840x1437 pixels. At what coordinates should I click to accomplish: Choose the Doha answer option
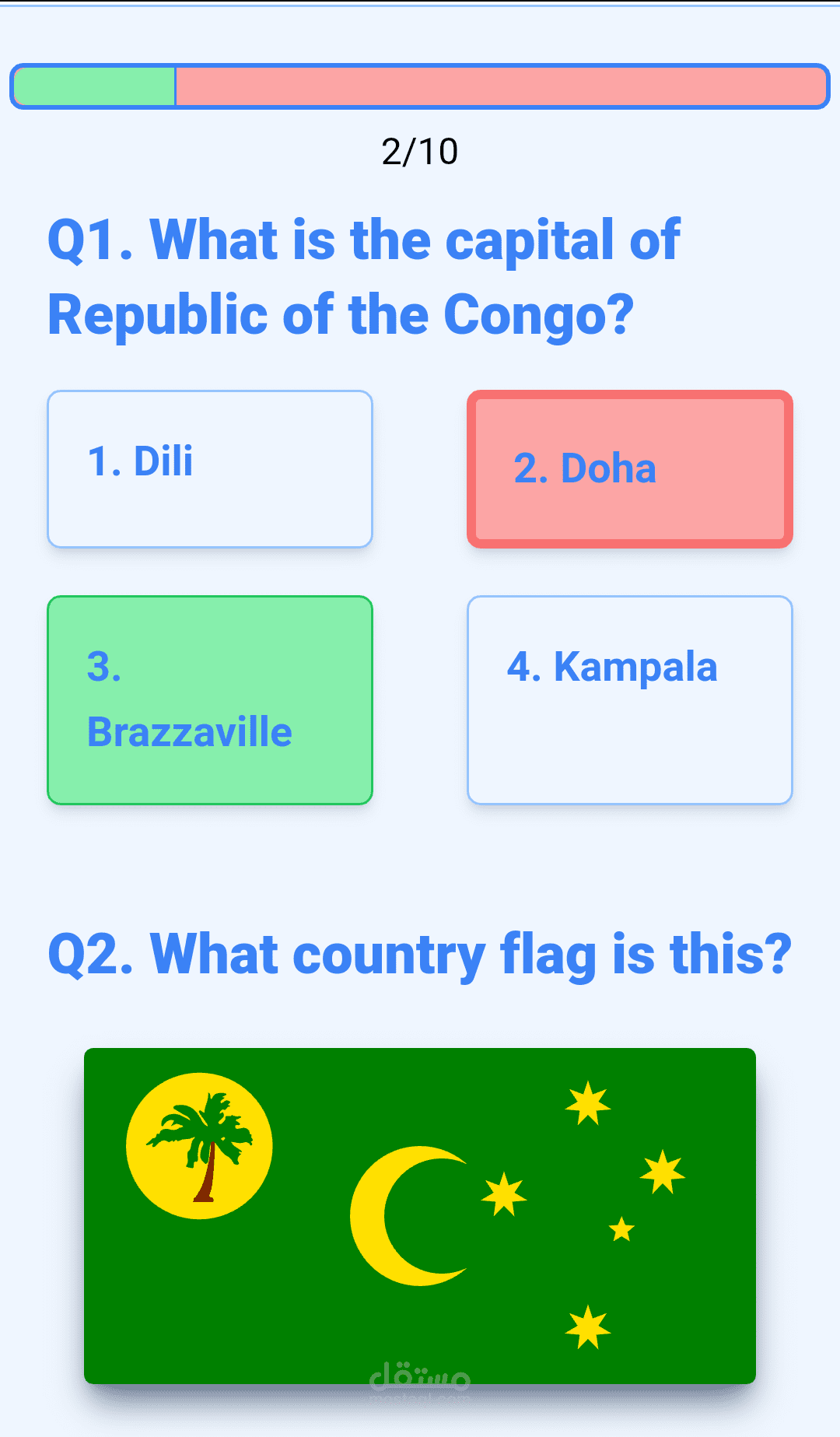pyautogui.click(x=630, y=469)
